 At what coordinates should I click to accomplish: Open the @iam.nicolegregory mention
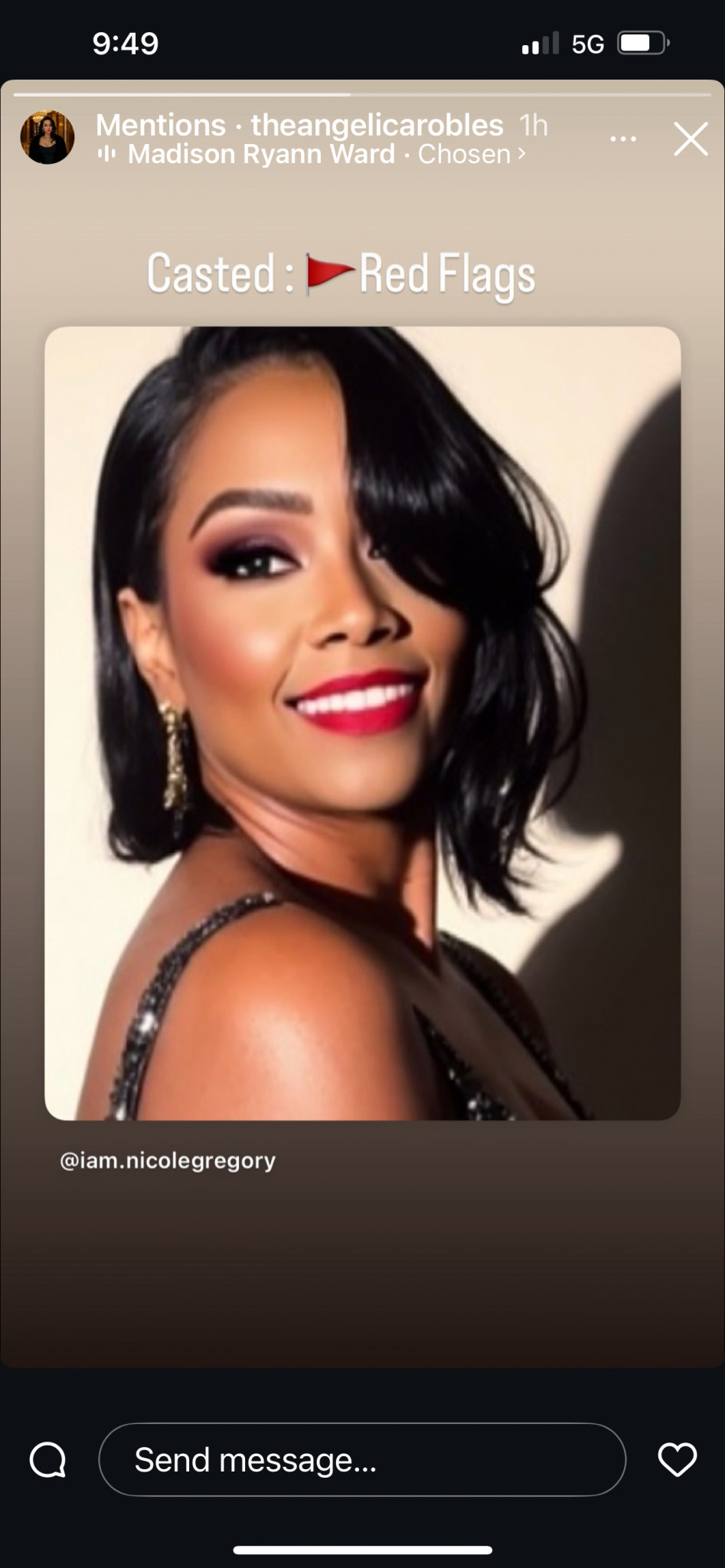(x=168, y=1161)
